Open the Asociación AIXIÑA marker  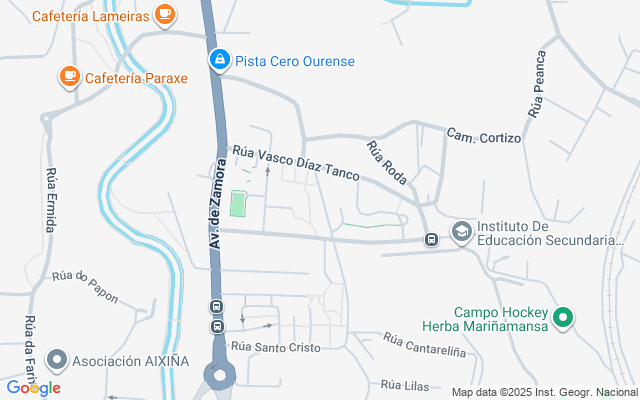pos(57,358)
